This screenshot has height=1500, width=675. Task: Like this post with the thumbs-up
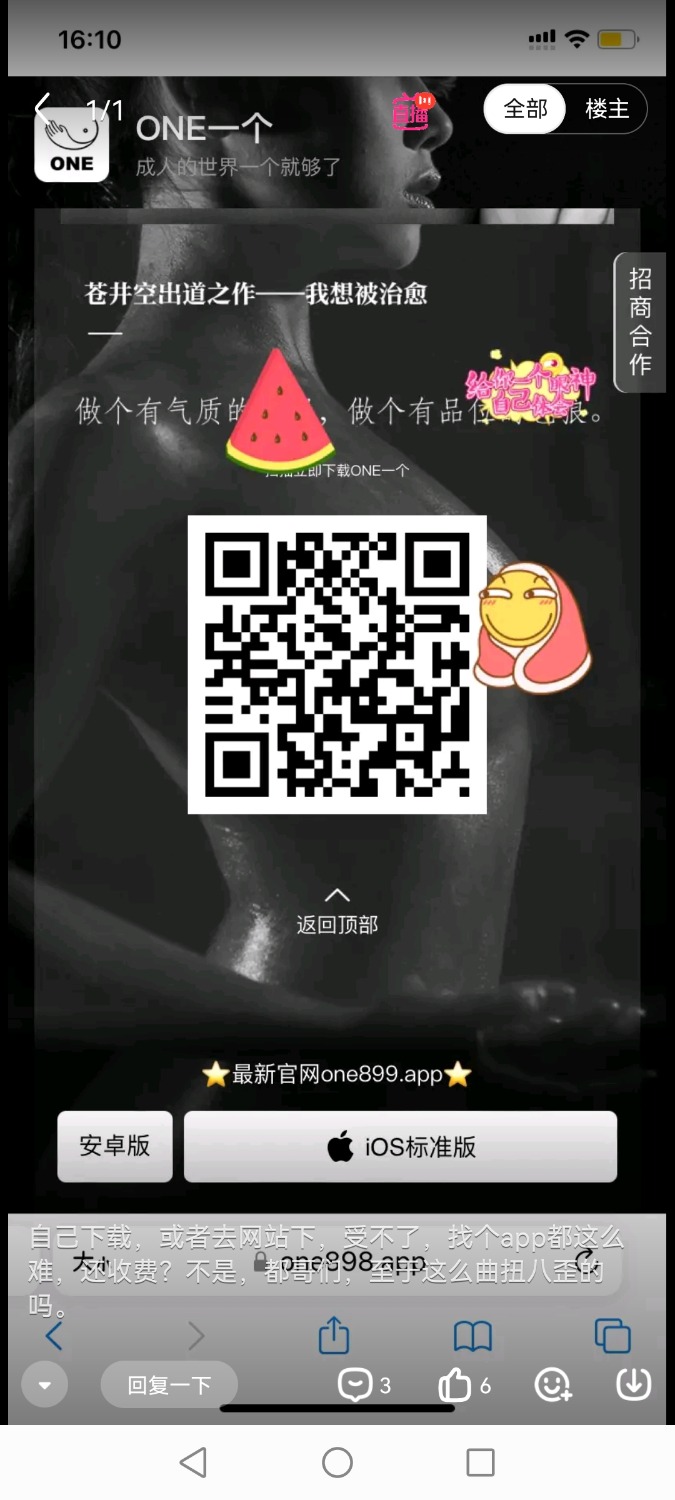(x=463, y=1385)
